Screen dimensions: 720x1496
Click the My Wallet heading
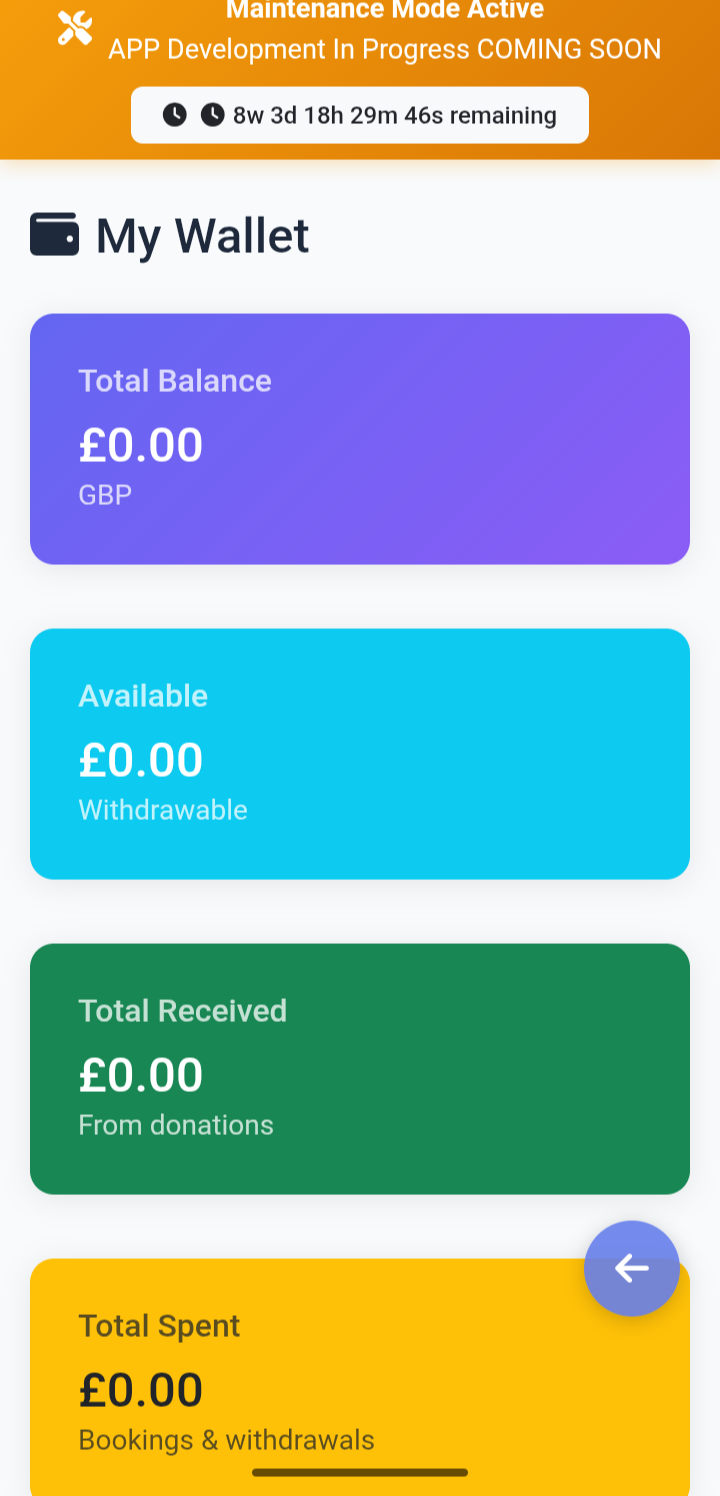[x=201, y=234]
